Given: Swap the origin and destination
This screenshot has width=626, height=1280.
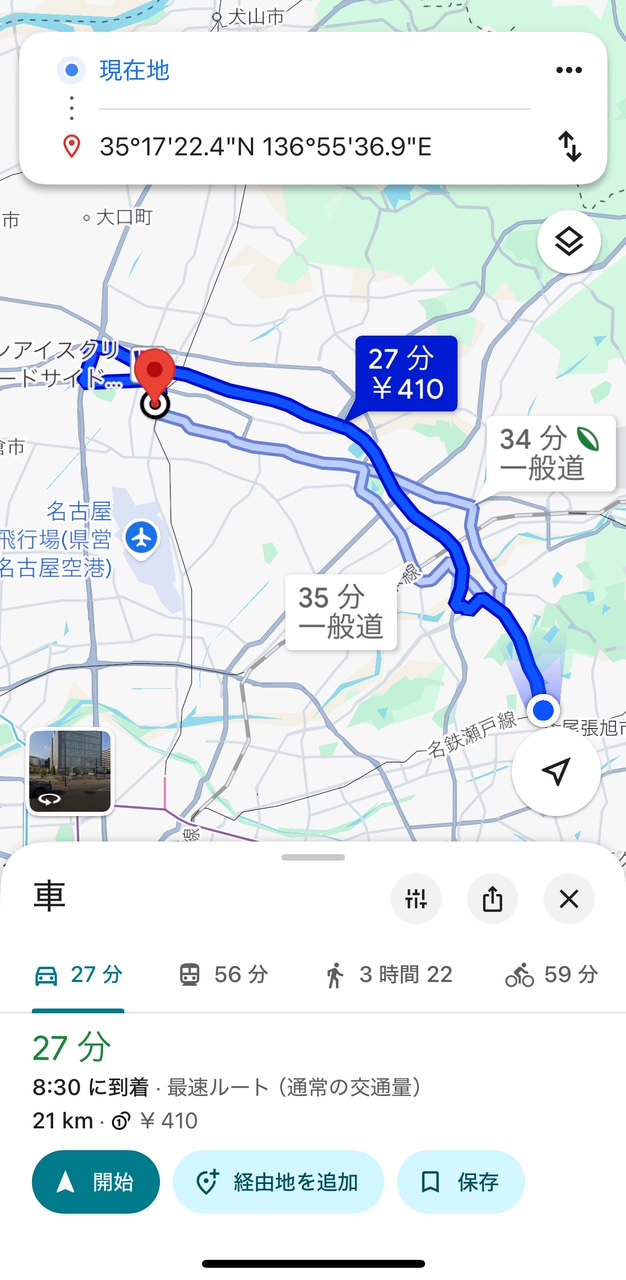Looking at the screenshot, I should click(569, 147).
